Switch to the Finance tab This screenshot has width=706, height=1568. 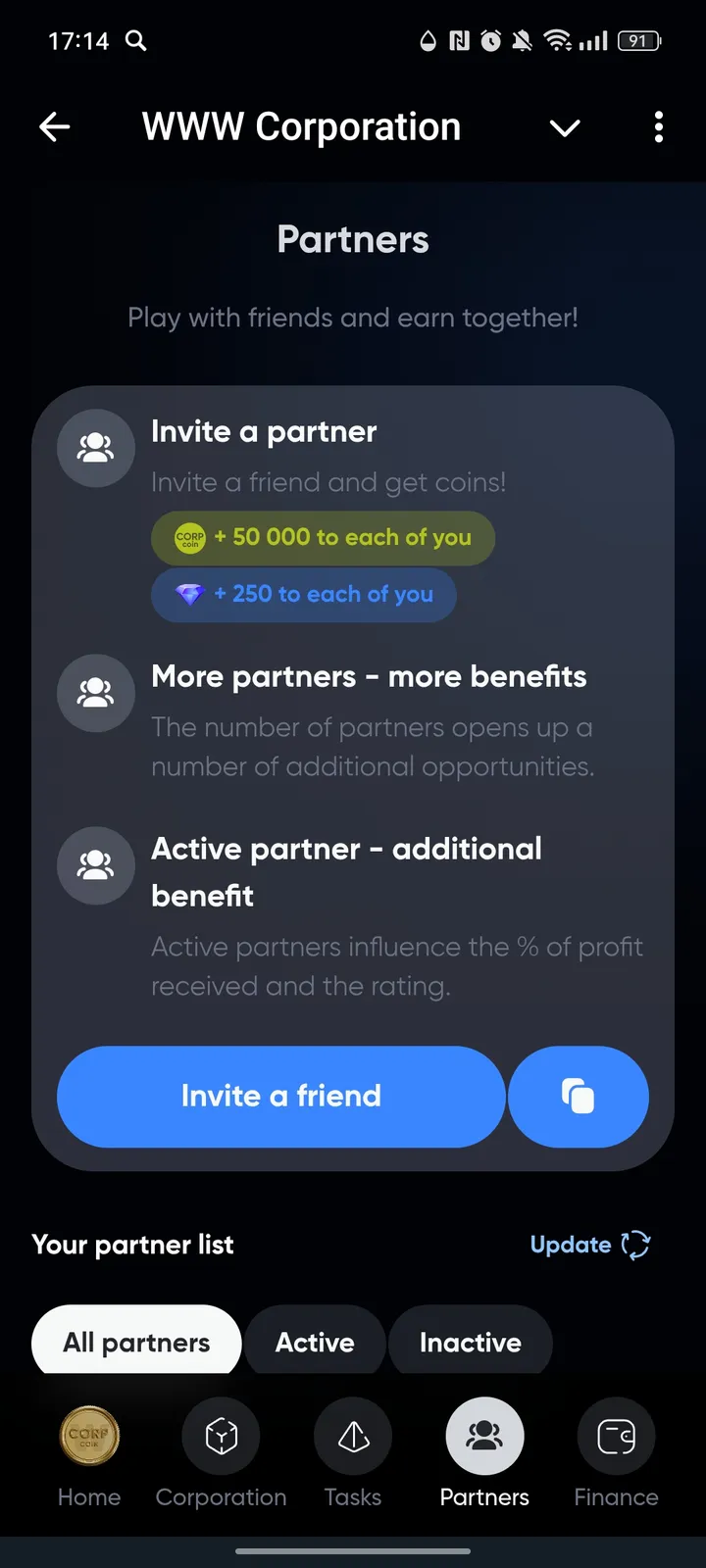coord(615,1455)
